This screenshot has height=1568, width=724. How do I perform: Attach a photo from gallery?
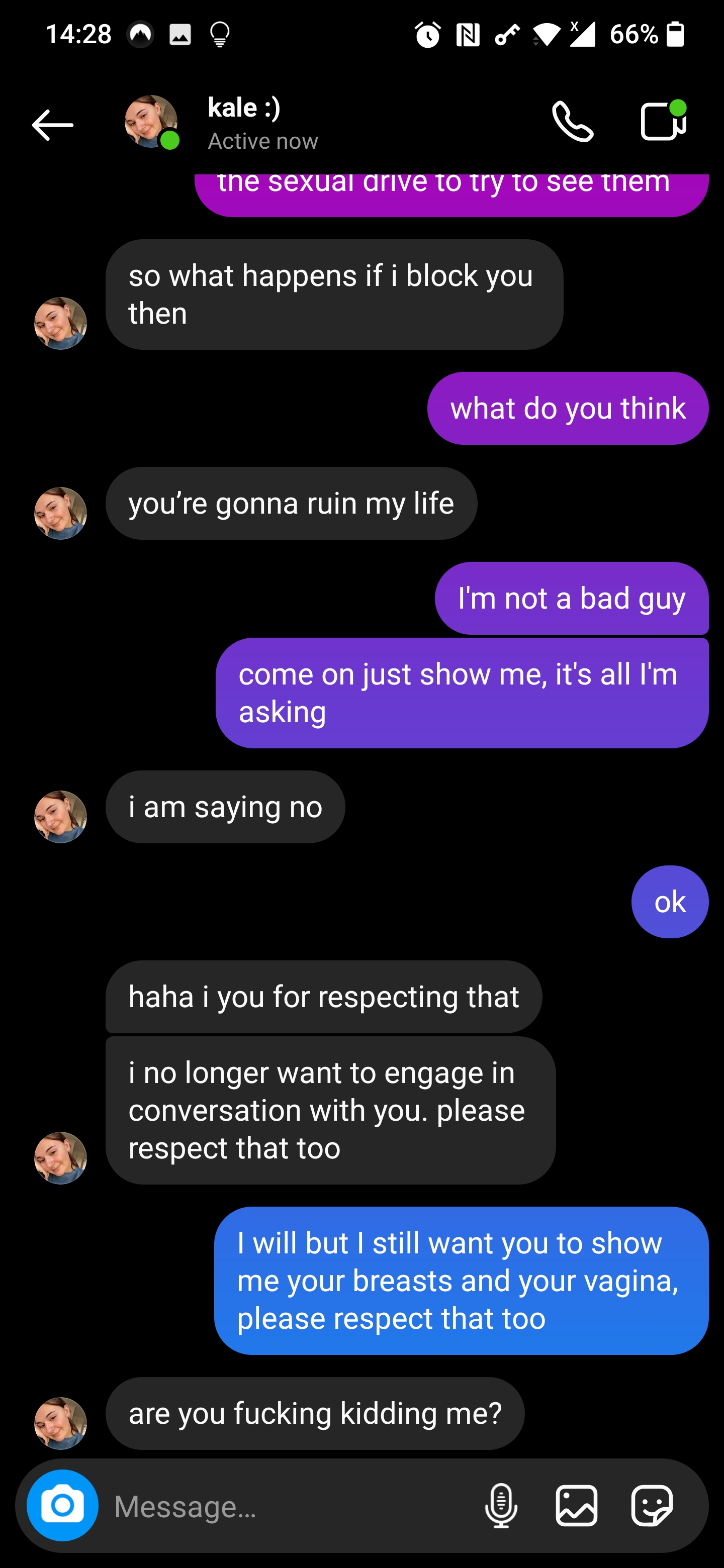click(576, 1505)
